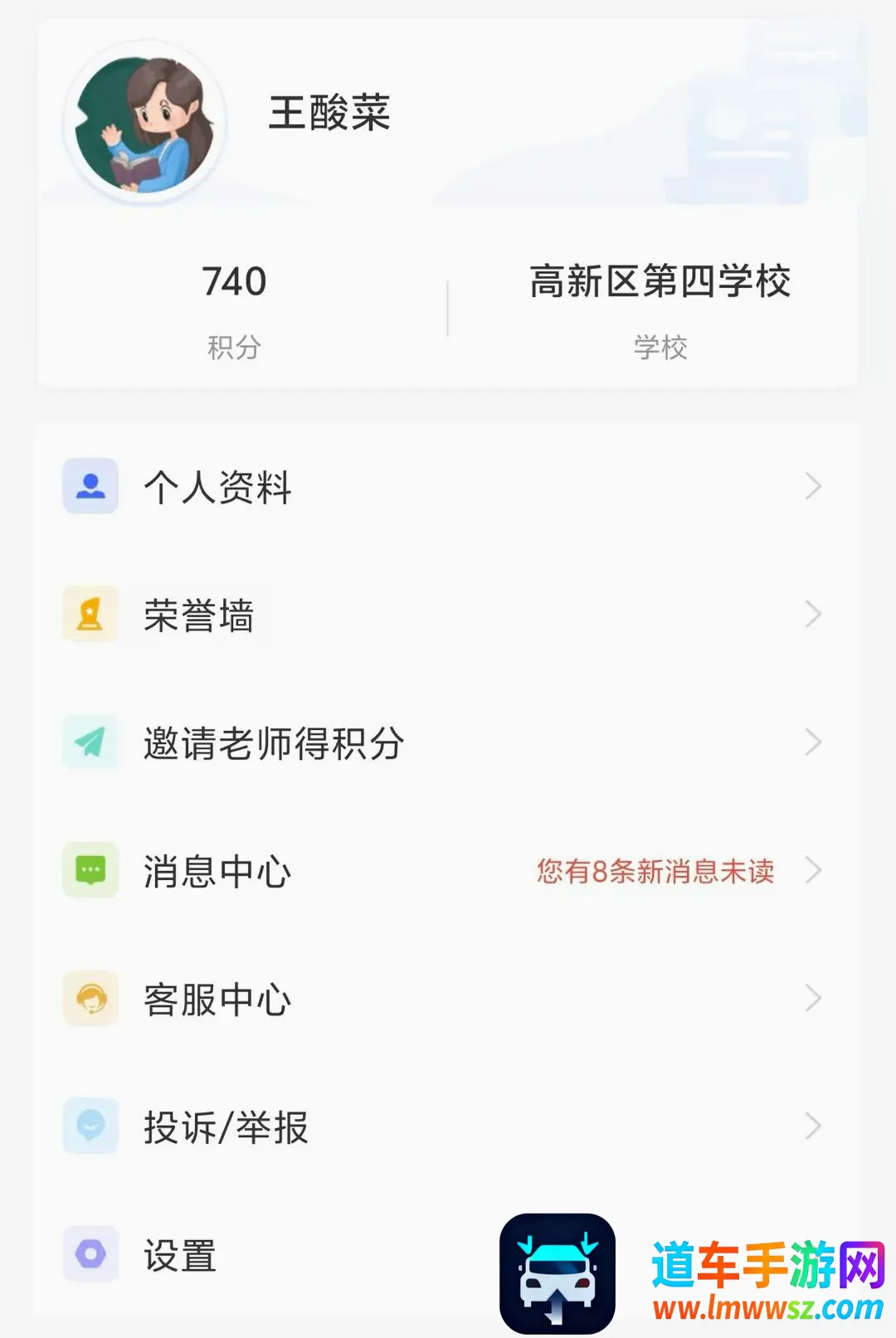Open 消息中心 with 8 unread messages
896x1338 pixels.
pos(446,871)
